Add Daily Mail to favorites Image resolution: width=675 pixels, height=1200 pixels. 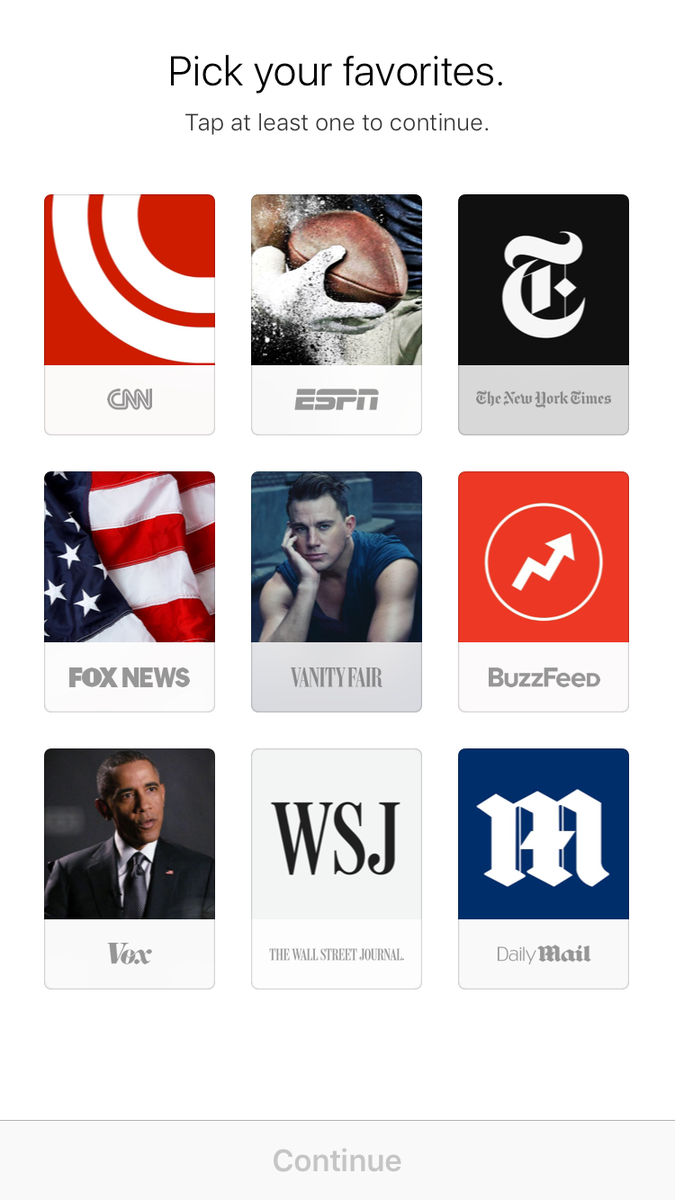pos(543,868)
